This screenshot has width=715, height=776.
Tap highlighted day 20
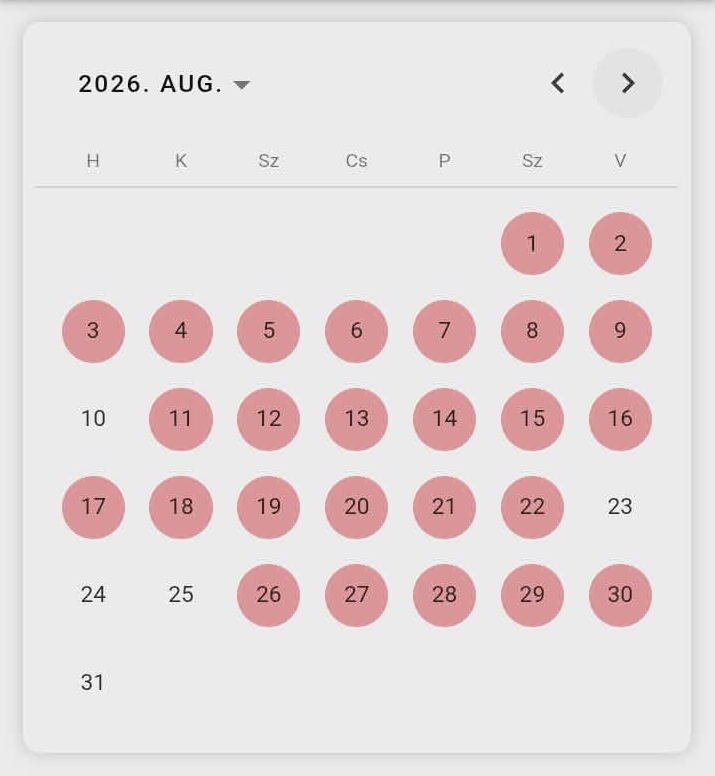coord(356,507)
